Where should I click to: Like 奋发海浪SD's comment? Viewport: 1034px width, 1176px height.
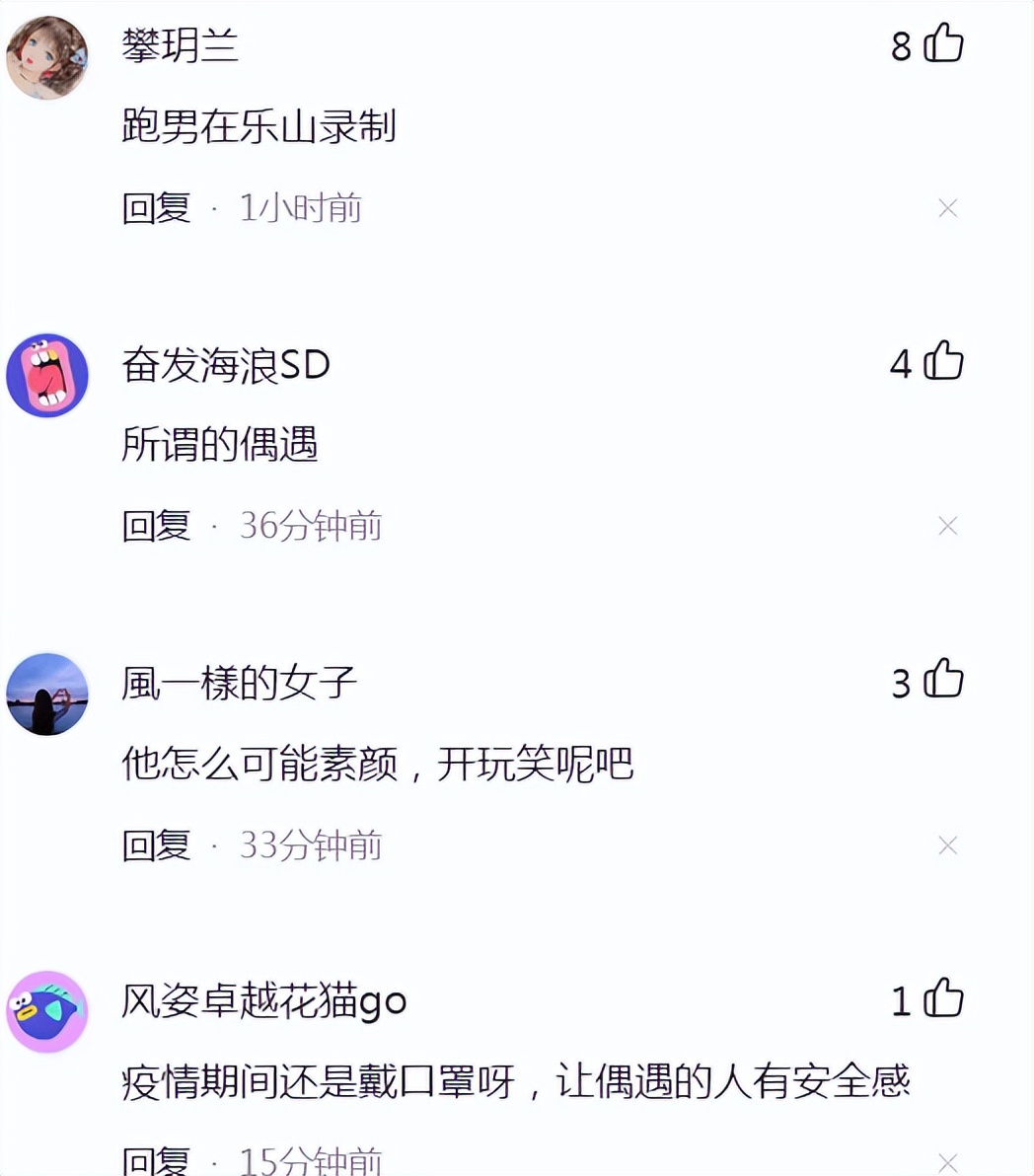[943, 362]
